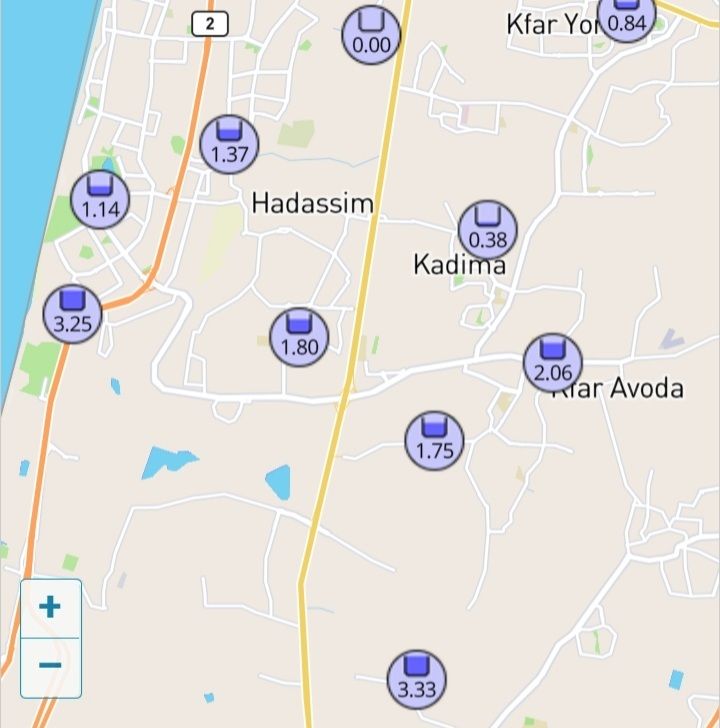Image resolution: width=720 pixels, height=728 pixels.
Task: Open the 0.84 marker near Kfar Yona
Action: (627, 16)
